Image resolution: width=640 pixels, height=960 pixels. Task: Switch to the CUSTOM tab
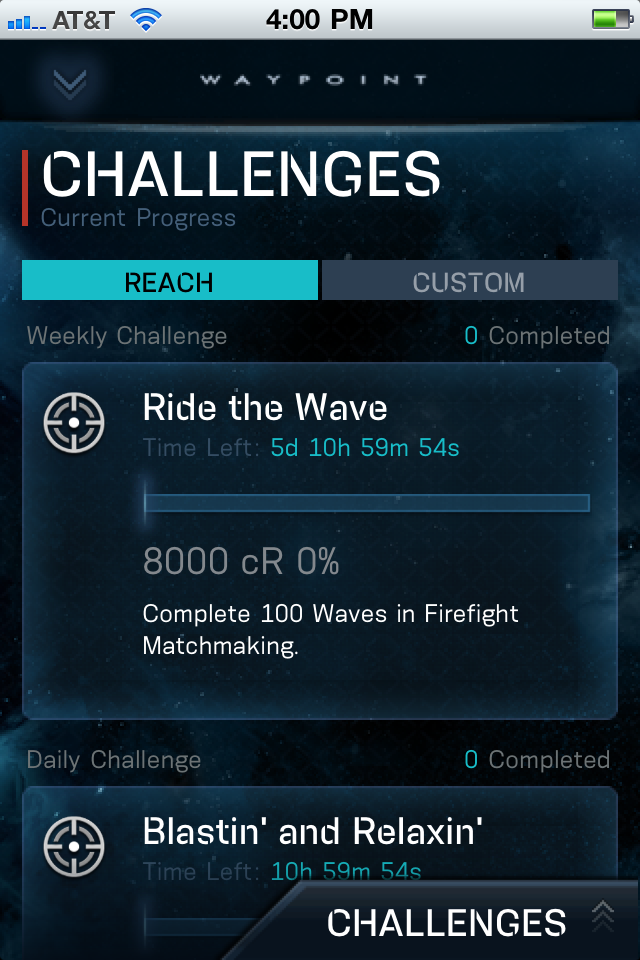[469, 281]
